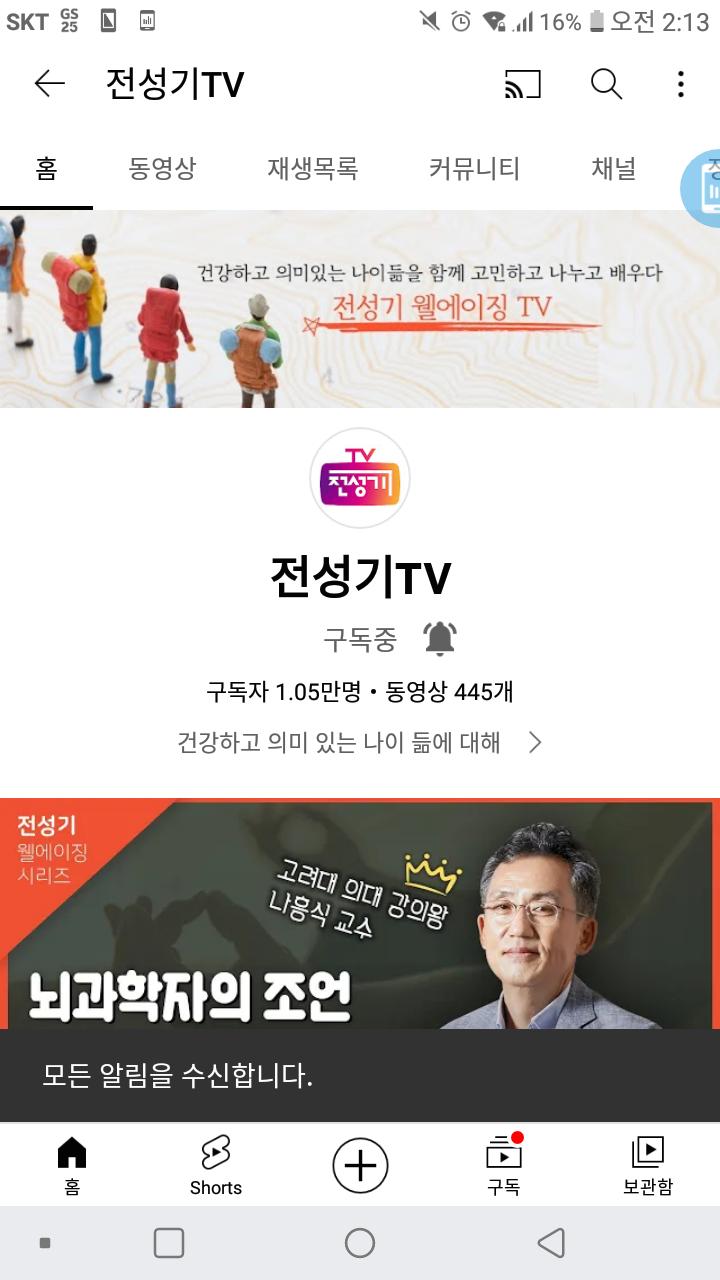Image resolution: width=720 pixels, height=1280 pixels.
Task: Go back using the top-left arrow
Action: (49, 84)
